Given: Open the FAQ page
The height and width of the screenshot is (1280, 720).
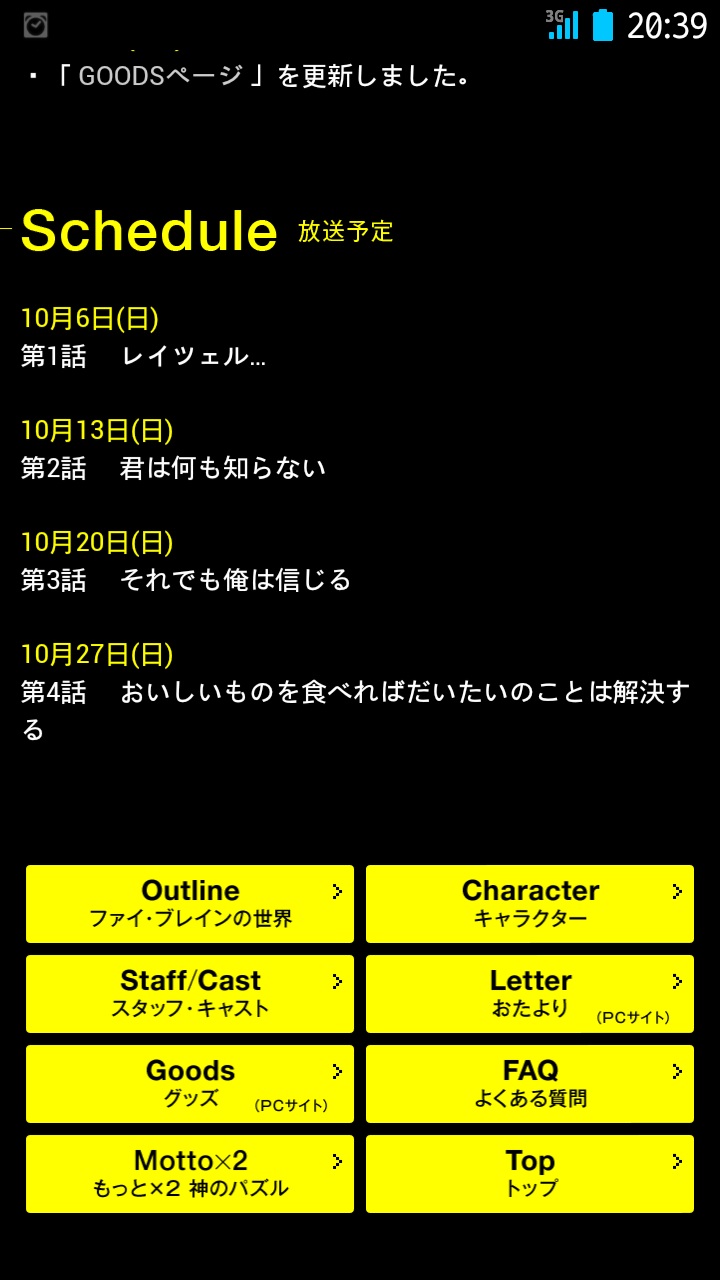Looking at the screenshot, I should tap(530, 1083).
